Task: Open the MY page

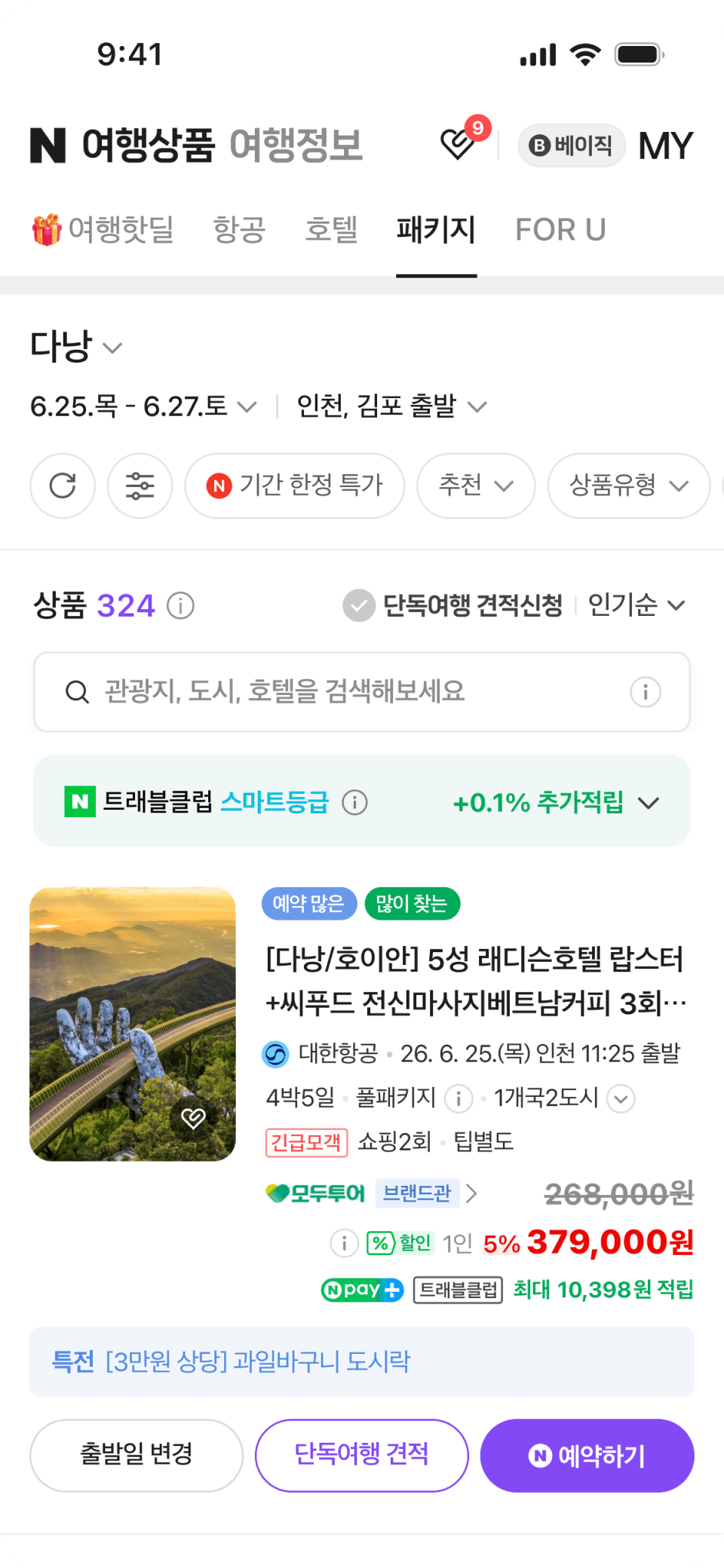Action: (x=665, y=145)
